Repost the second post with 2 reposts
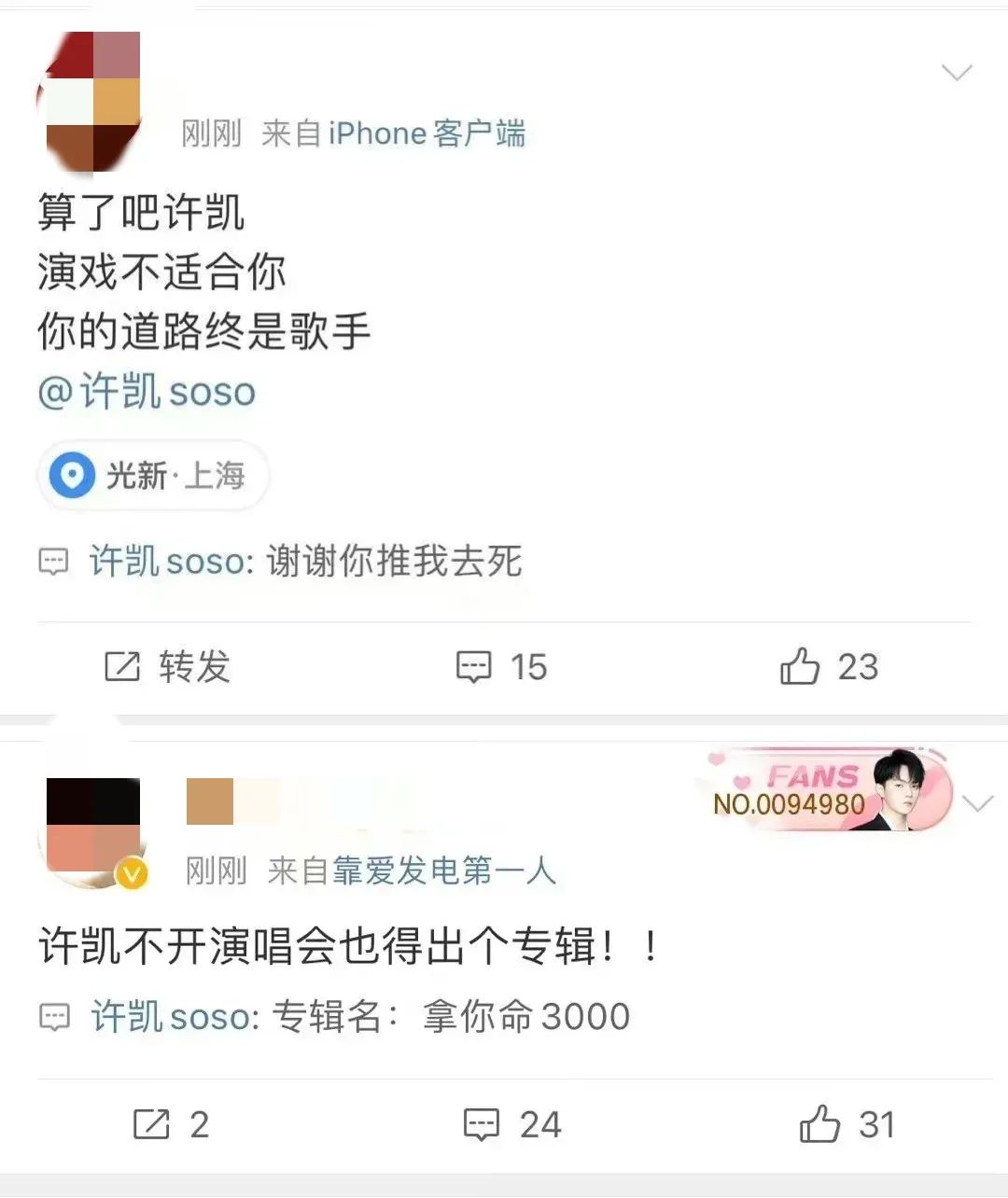 [171, 1124]
